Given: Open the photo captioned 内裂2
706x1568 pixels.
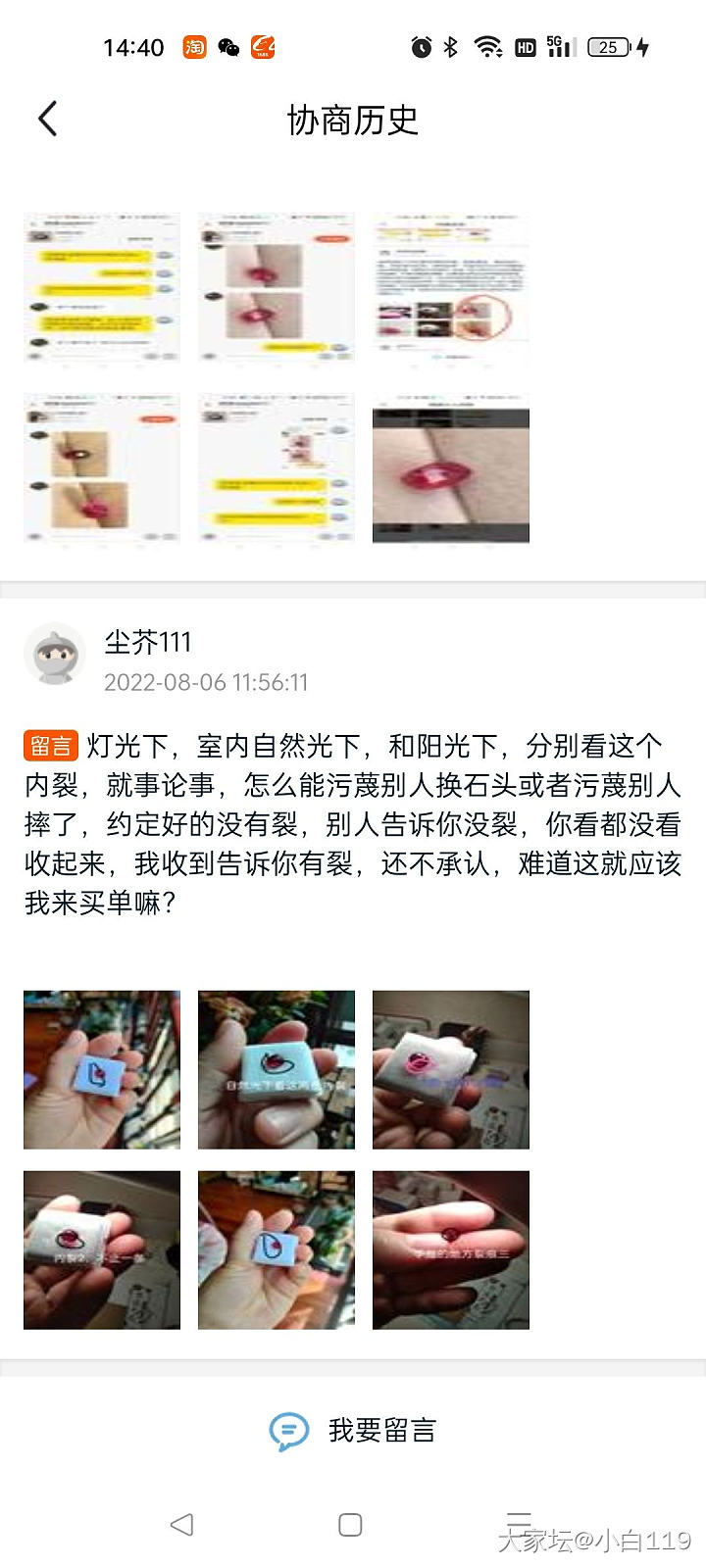Looking at the screenshot, I should coord(102,1250).
